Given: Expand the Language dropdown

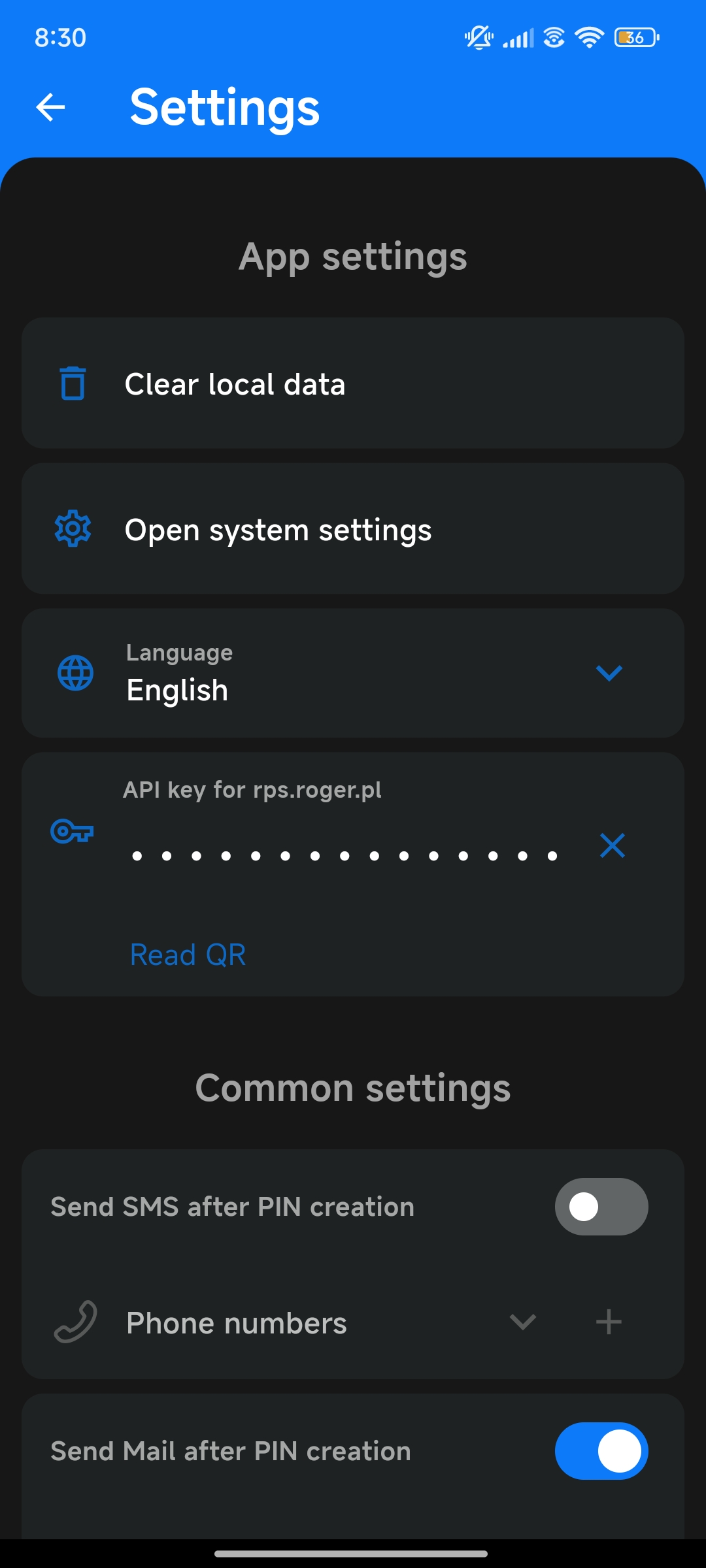Looking at the screenshot, I should pos(609,673).
